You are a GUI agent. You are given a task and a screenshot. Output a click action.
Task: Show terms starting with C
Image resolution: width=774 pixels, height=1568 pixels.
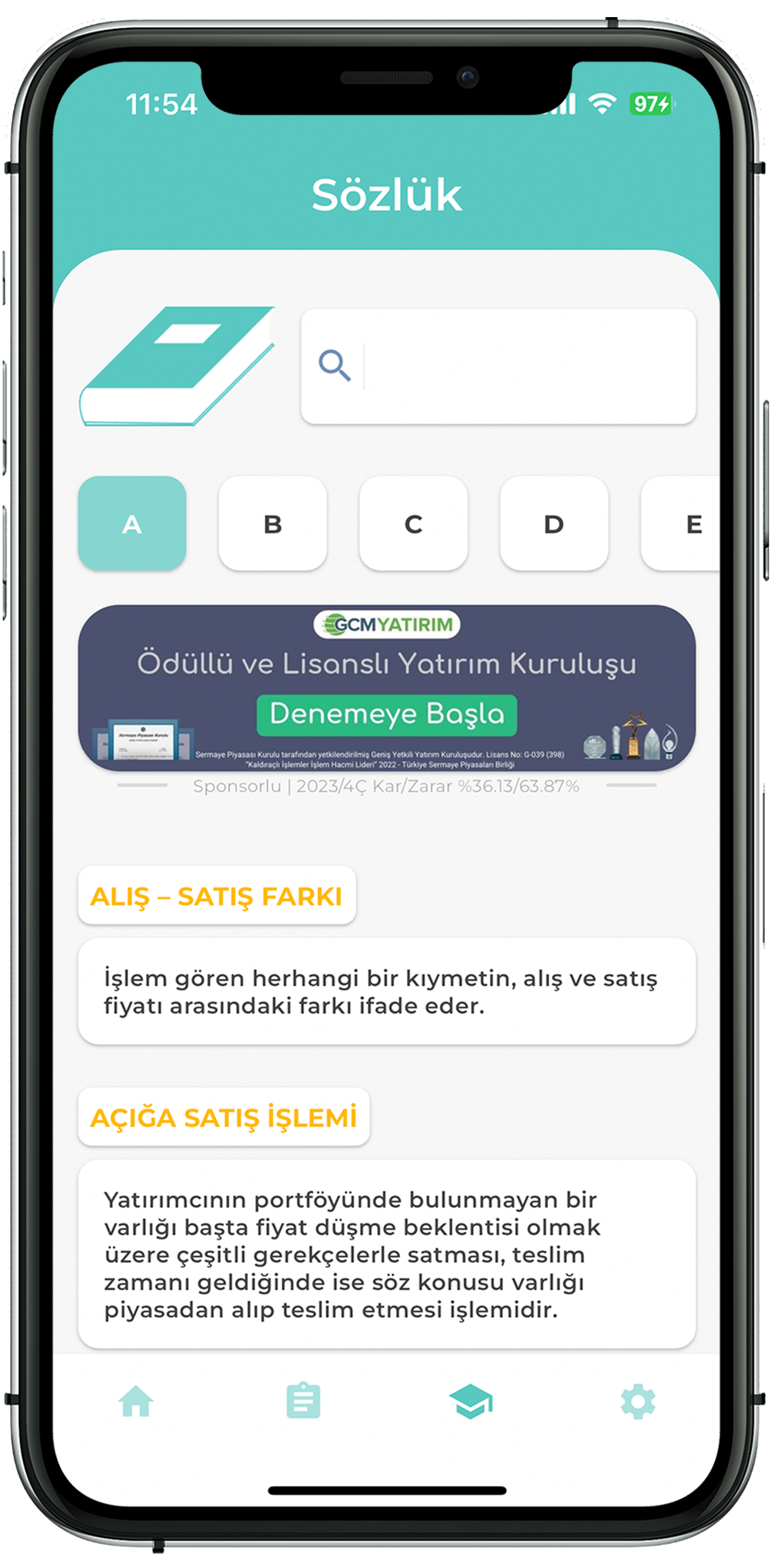click(413, 523)
